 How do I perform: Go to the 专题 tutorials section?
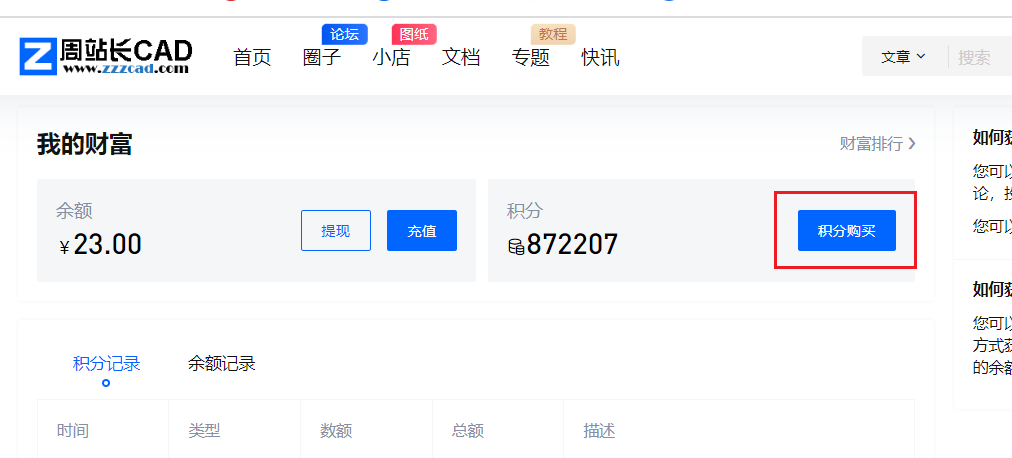pyautogui.click(x=531, y=57)
